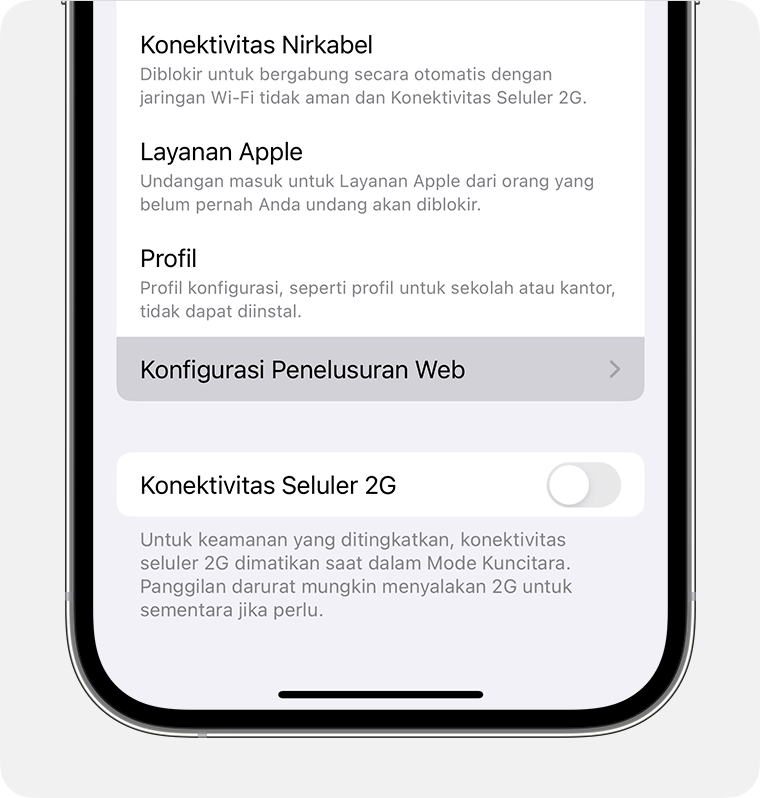Toggle the Konektivitas Seluler 2G switch

[x=583, y=485]
